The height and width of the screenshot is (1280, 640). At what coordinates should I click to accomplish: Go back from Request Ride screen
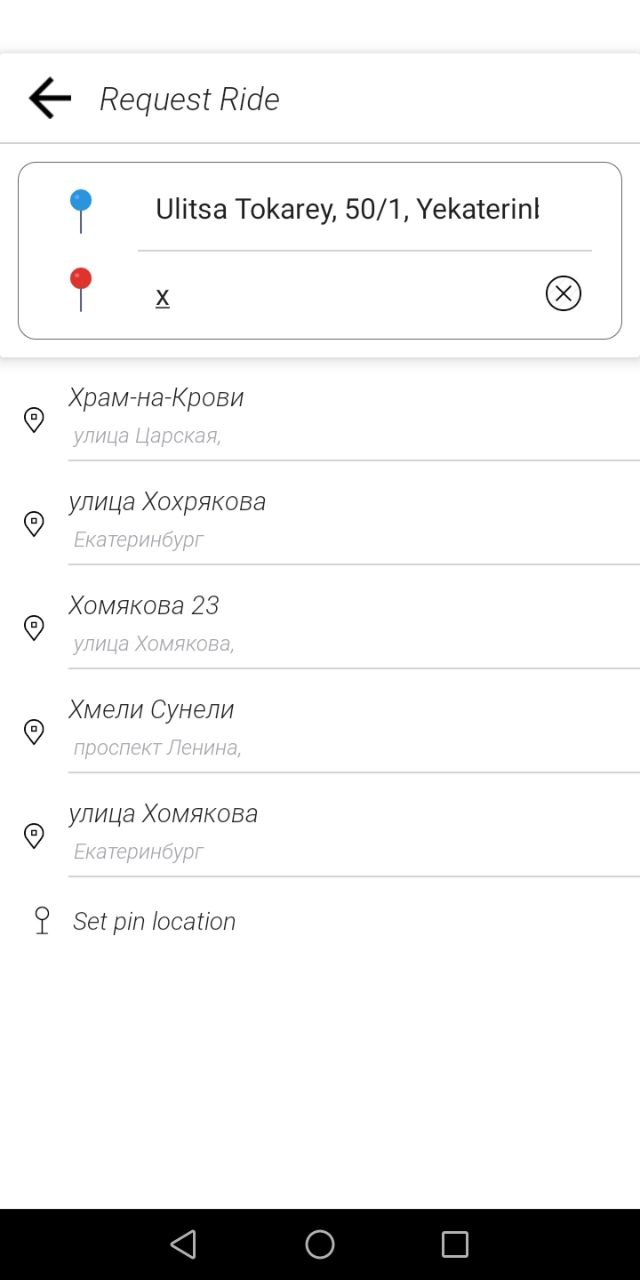[50, 98]
